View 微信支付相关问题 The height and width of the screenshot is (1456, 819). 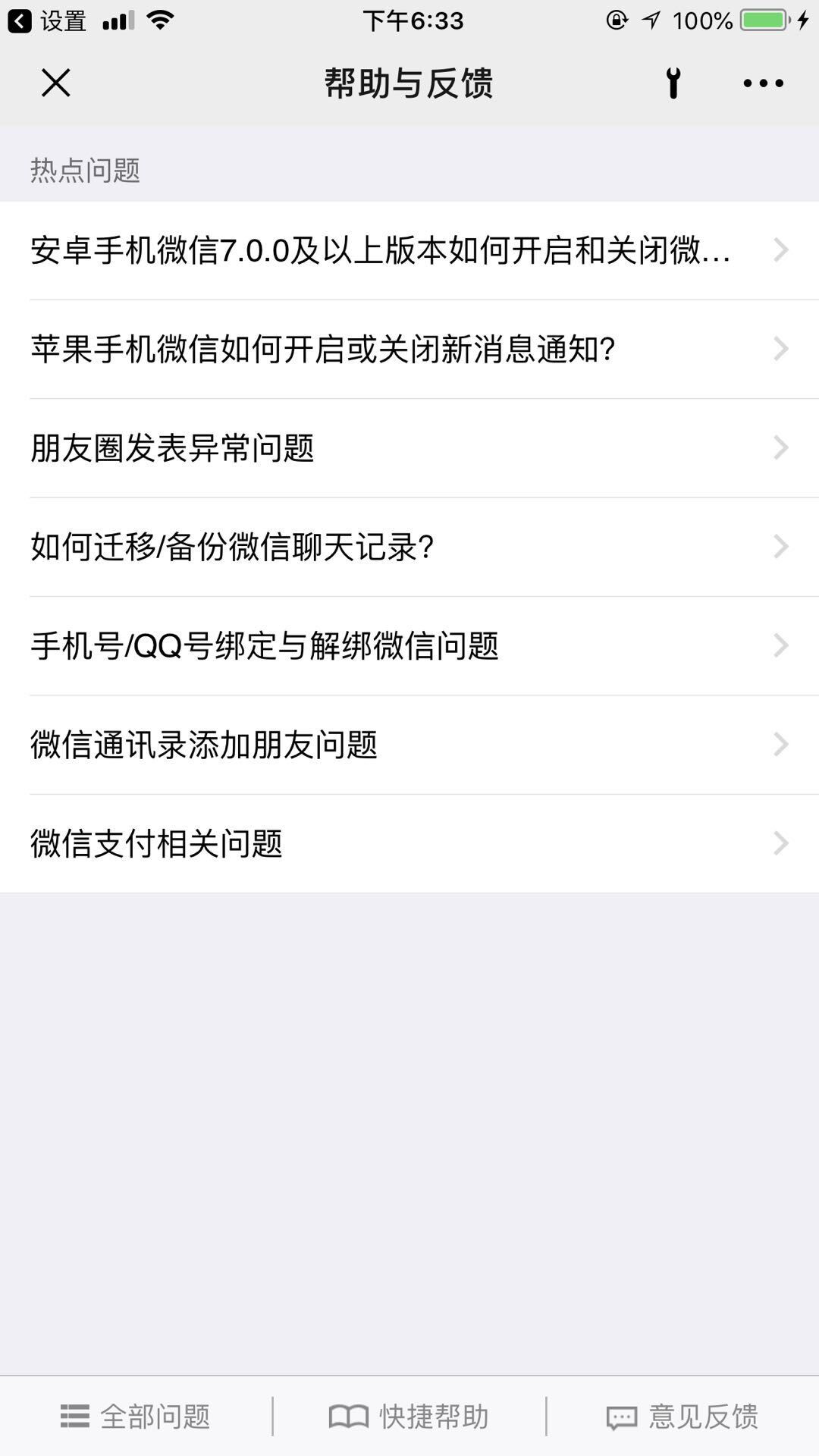[x=409, y=843]
